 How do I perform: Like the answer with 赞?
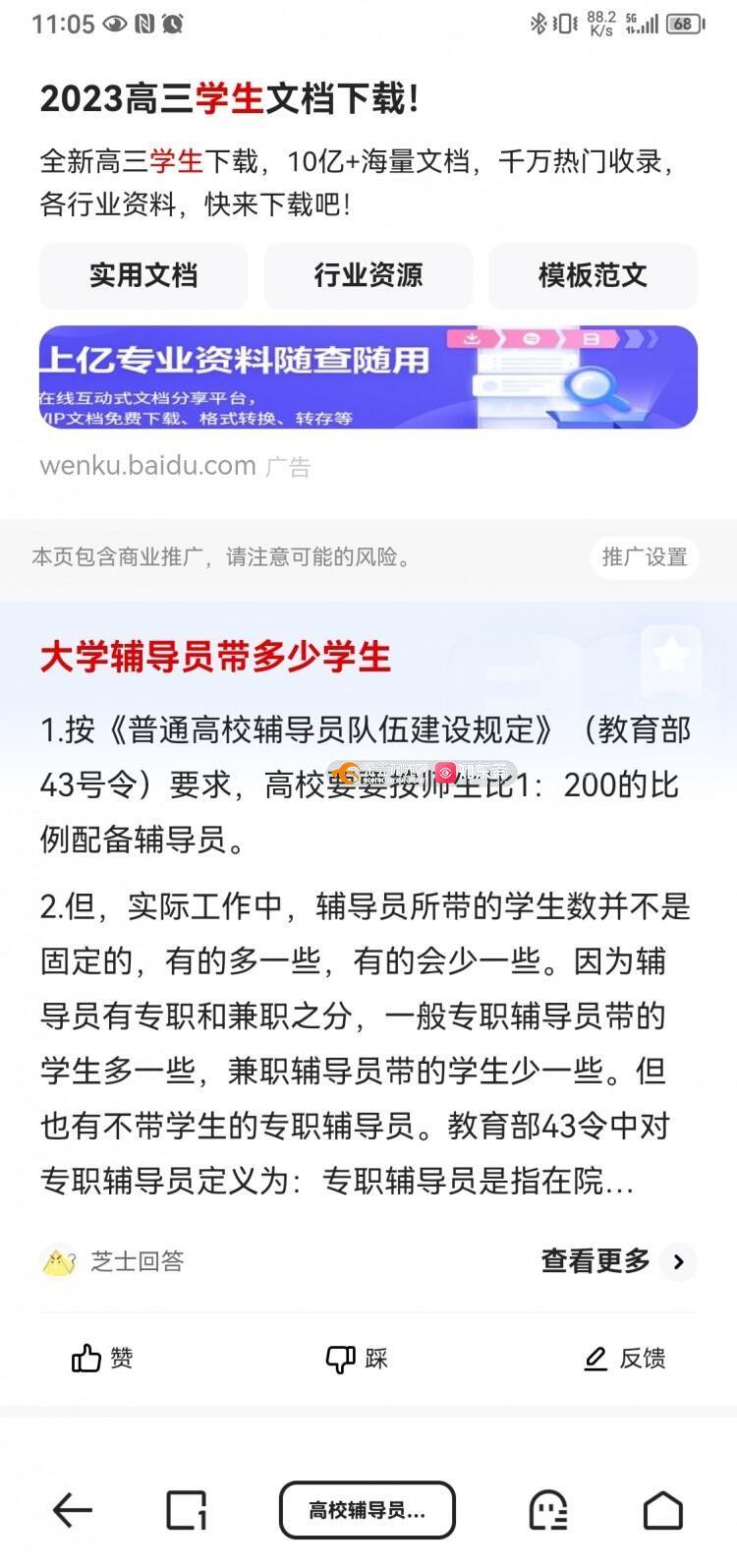[102, 1359]
